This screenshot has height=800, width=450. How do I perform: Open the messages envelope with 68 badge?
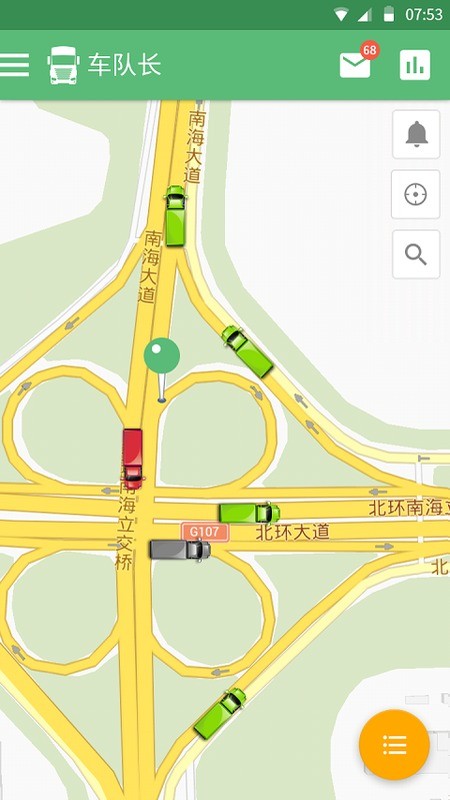(355, 65)
